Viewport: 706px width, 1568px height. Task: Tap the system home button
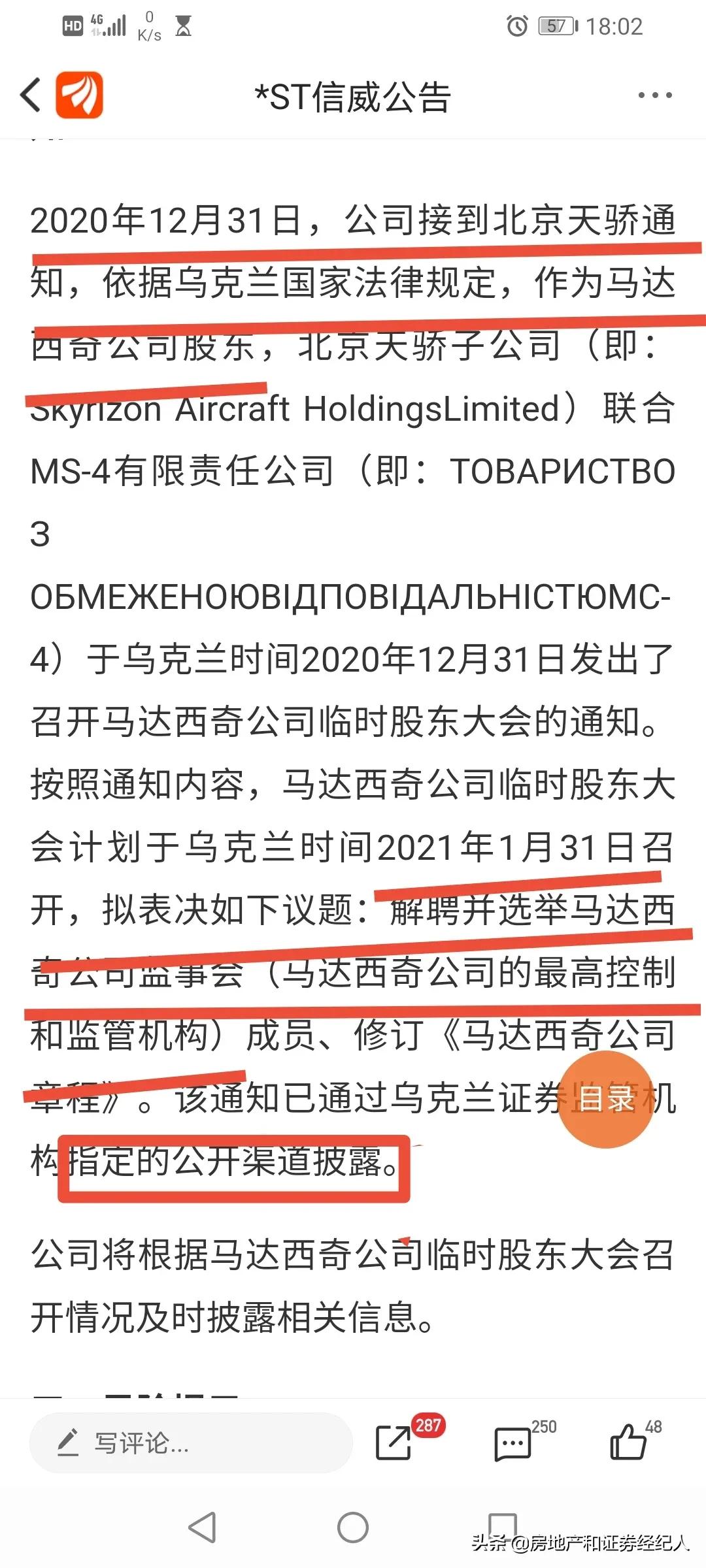(x=353, y=1527)
